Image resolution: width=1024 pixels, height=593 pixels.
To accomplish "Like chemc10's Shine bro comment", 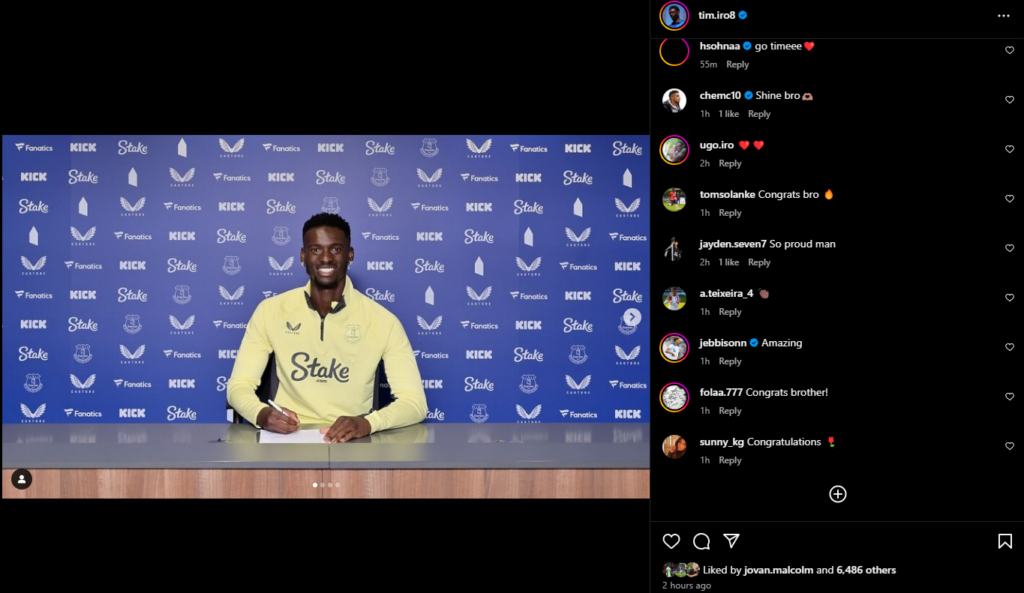I will click(x=1009, y=100).
